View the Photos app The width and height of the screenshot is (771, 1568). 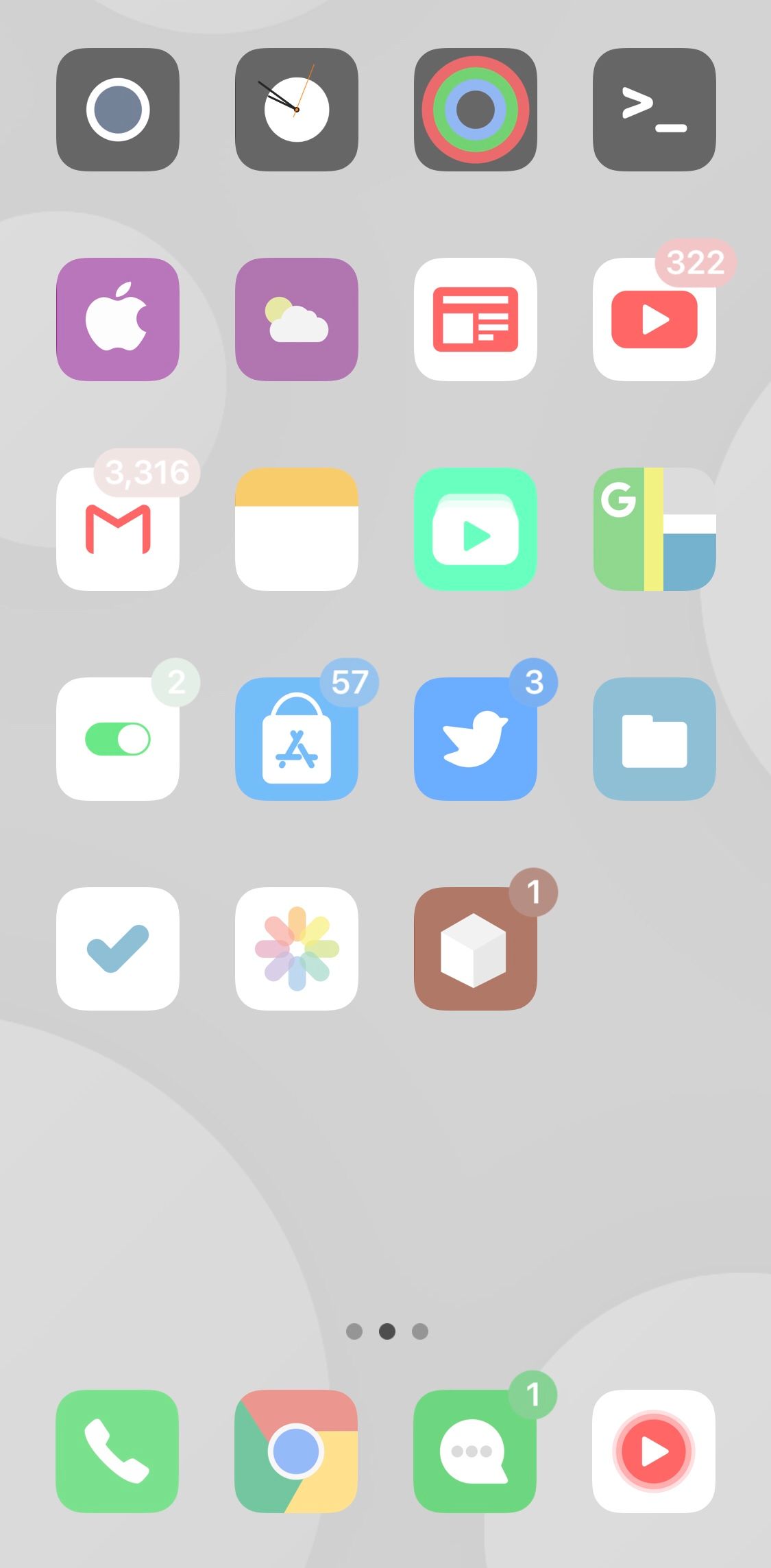[x=296, y=948]
